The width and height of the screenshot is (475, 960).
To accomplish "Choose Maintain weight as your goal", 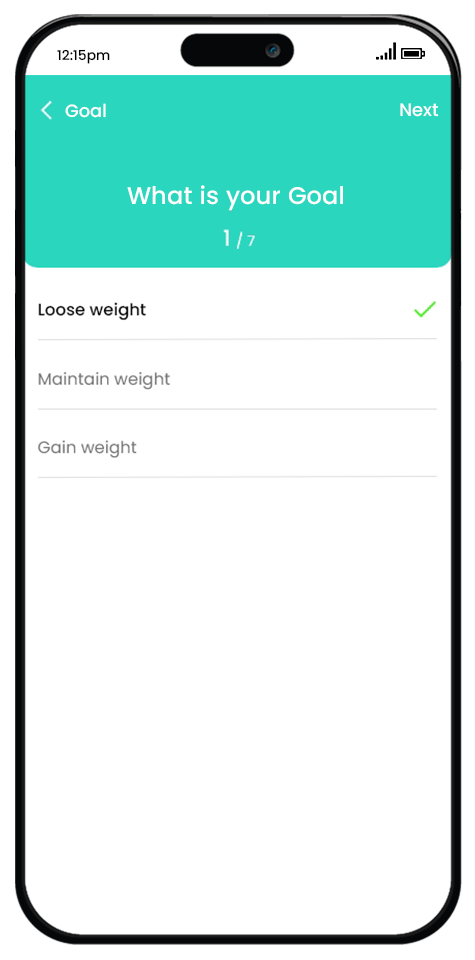I will point(237,379).
